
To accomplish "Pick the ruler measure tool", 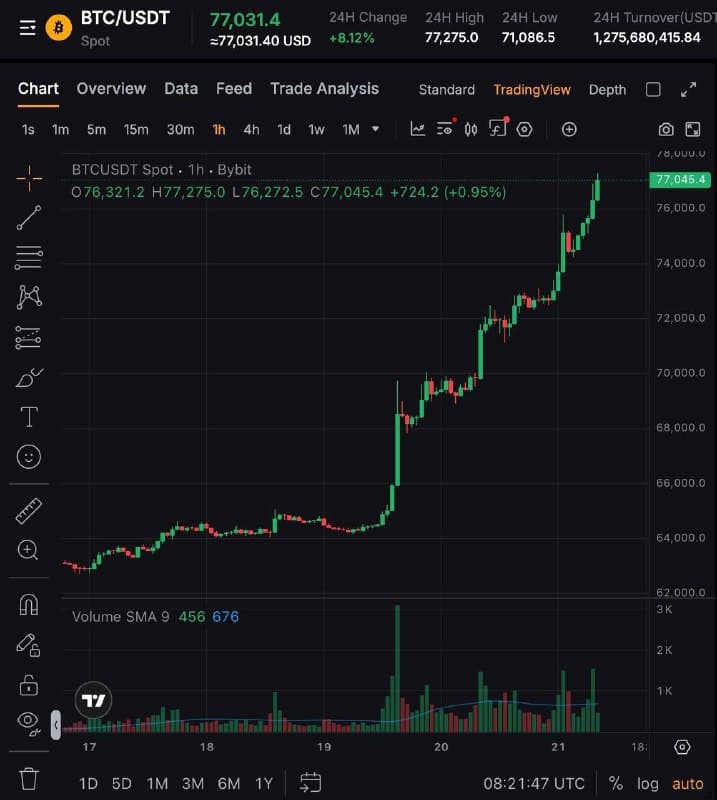I will pos(29,511).
